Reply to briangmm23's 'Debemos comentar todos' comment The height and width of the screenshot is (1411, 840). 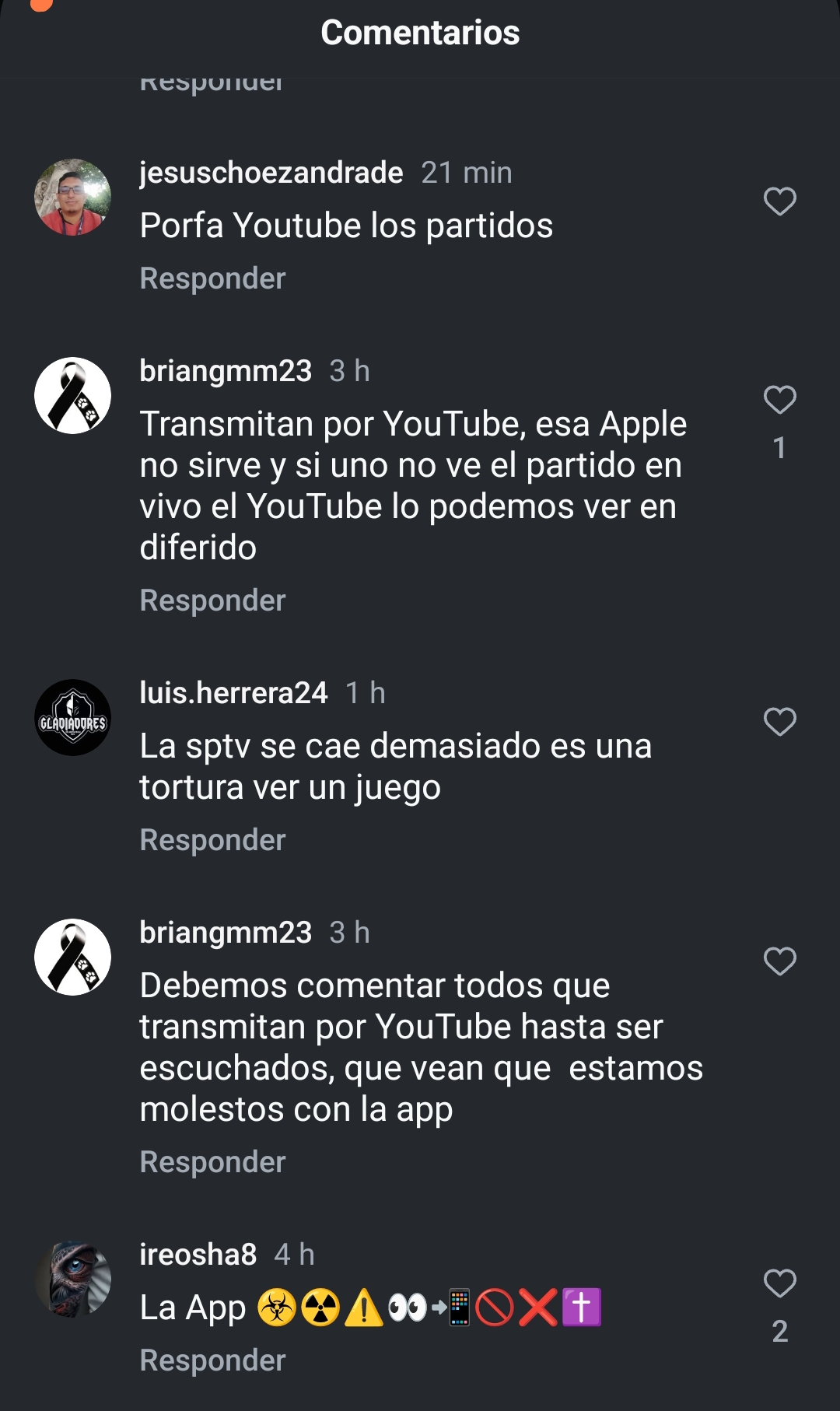point(212,1162)
